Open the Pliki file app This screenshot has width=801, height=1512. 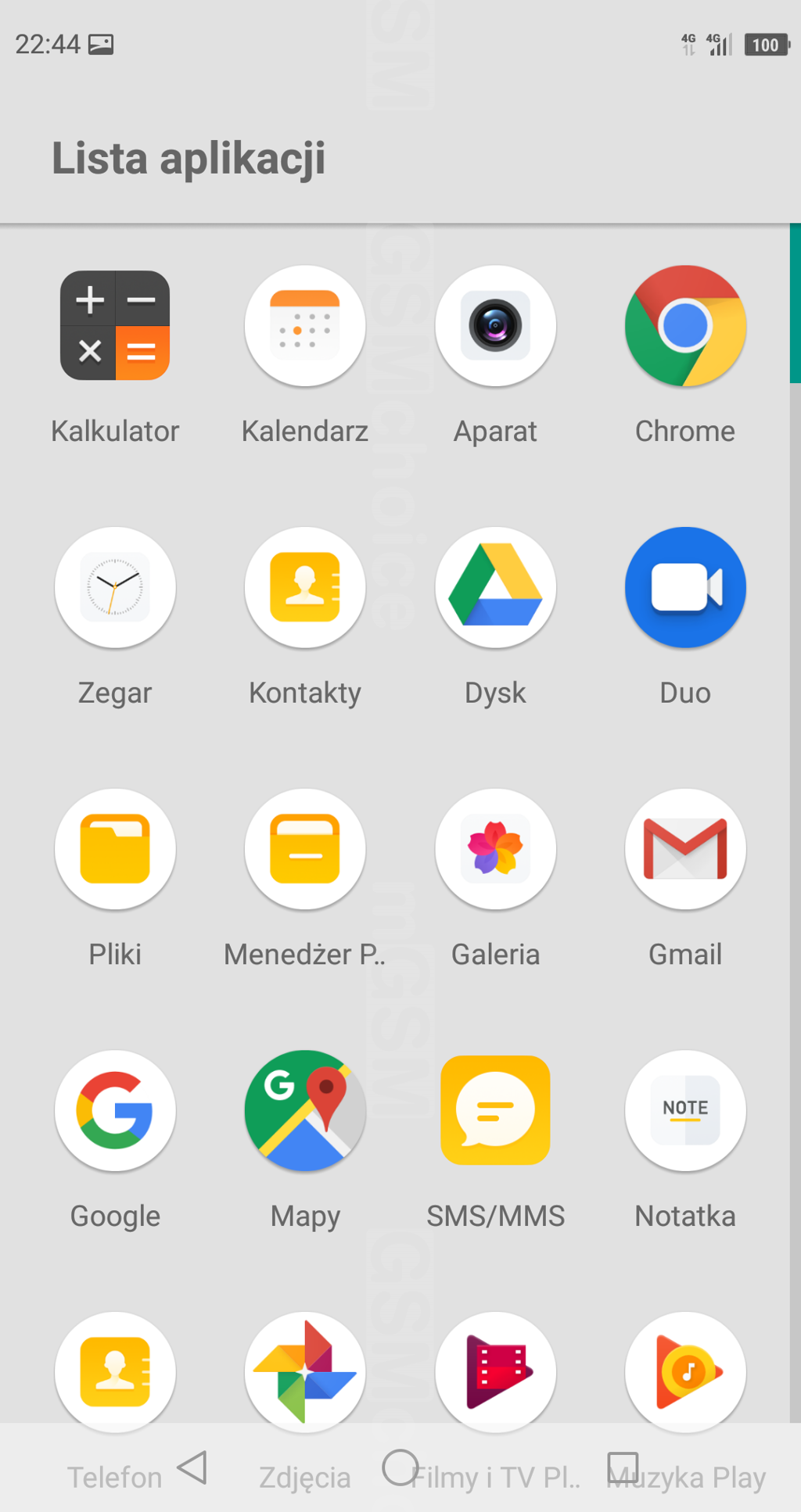coord(115,849)
